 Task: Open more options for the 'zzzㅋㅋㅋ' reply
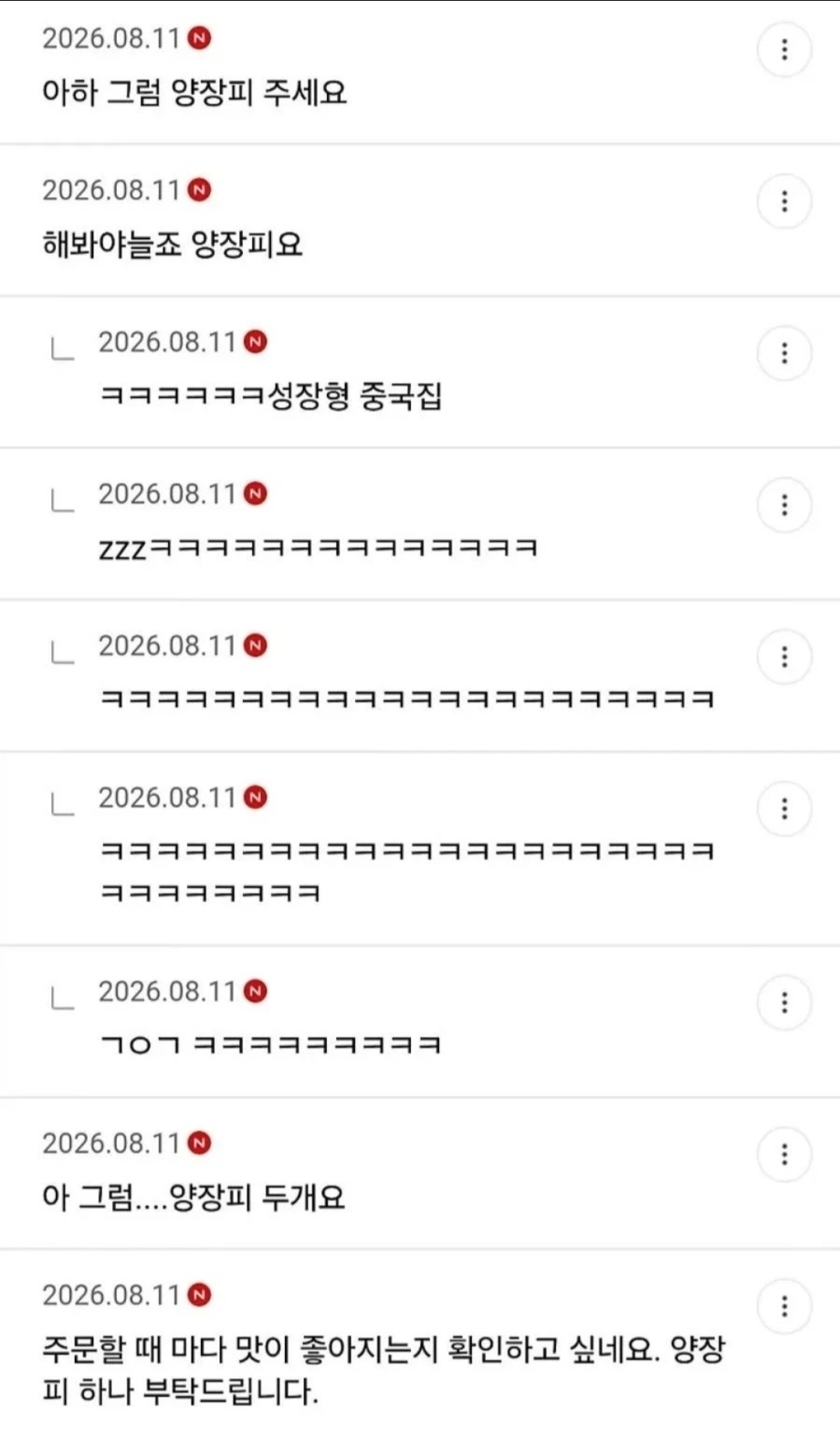[x=785, y=505]
